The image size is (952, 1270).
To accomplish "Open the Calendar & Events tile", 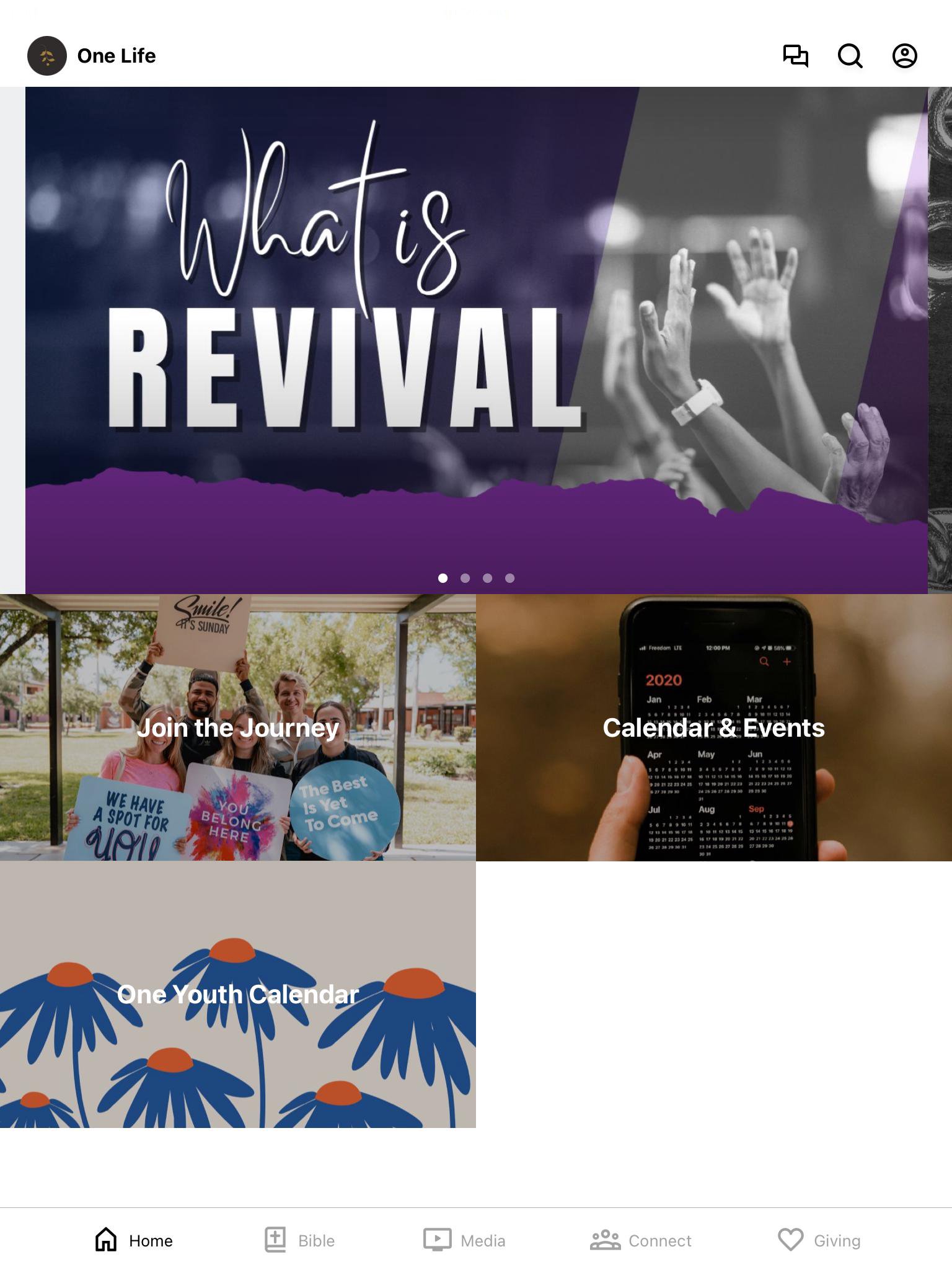I will [714, 727].
